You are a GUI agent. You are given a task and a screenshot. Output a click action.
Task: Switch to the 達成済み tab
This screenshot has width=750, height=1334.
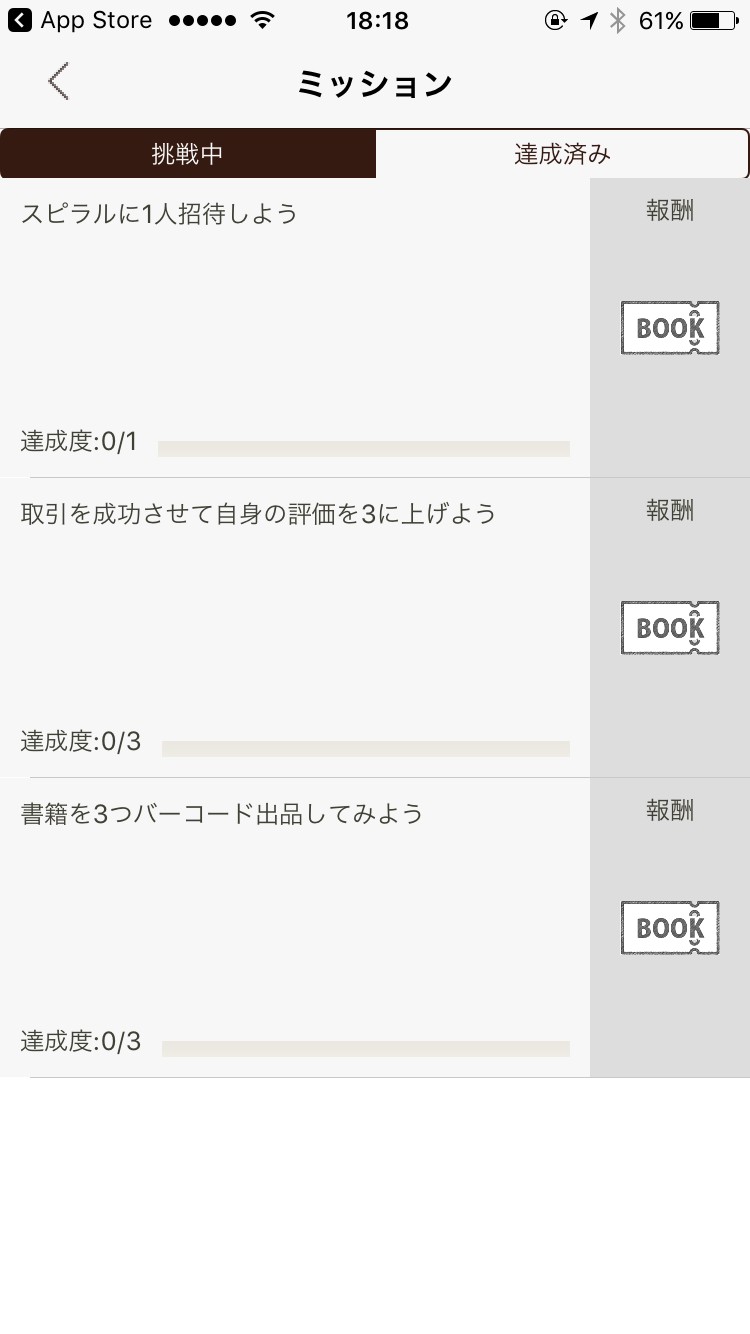[x=562, y=154]
